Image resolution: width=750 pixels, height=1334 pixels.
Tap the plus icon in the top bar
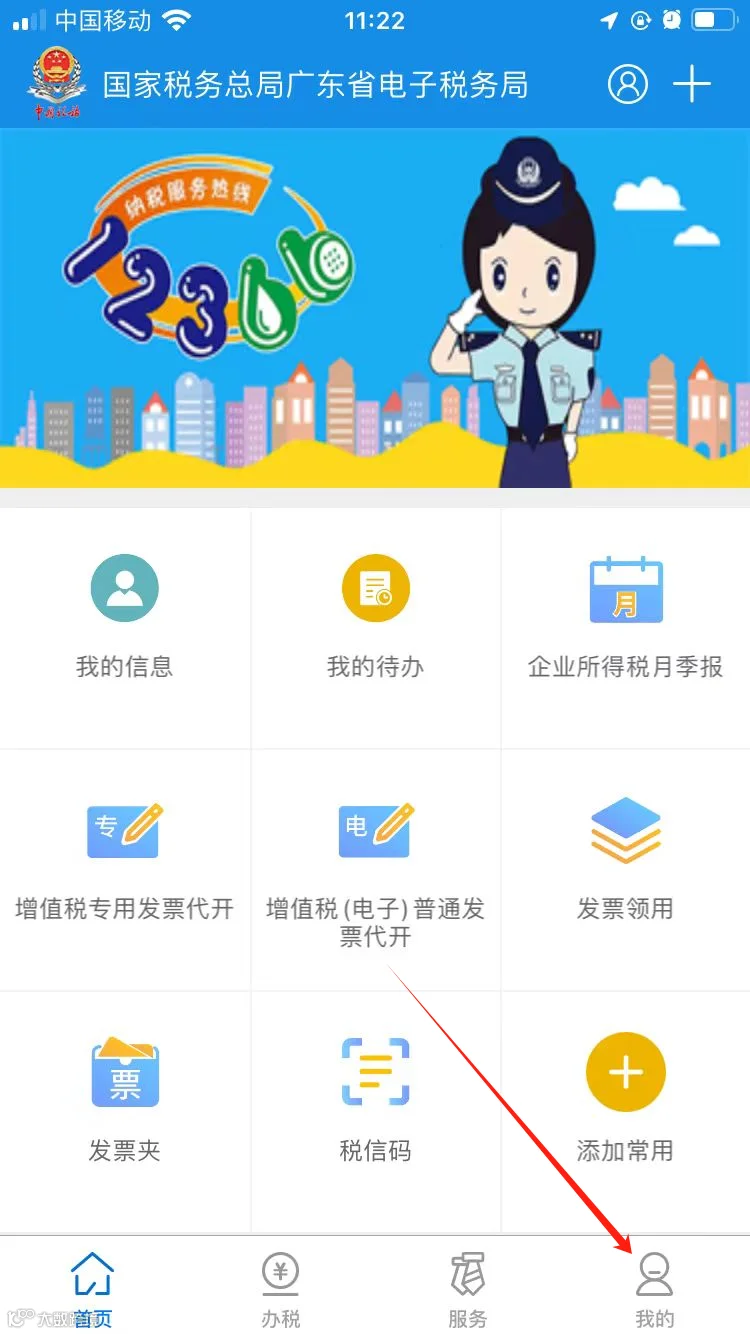click(692, 85)
